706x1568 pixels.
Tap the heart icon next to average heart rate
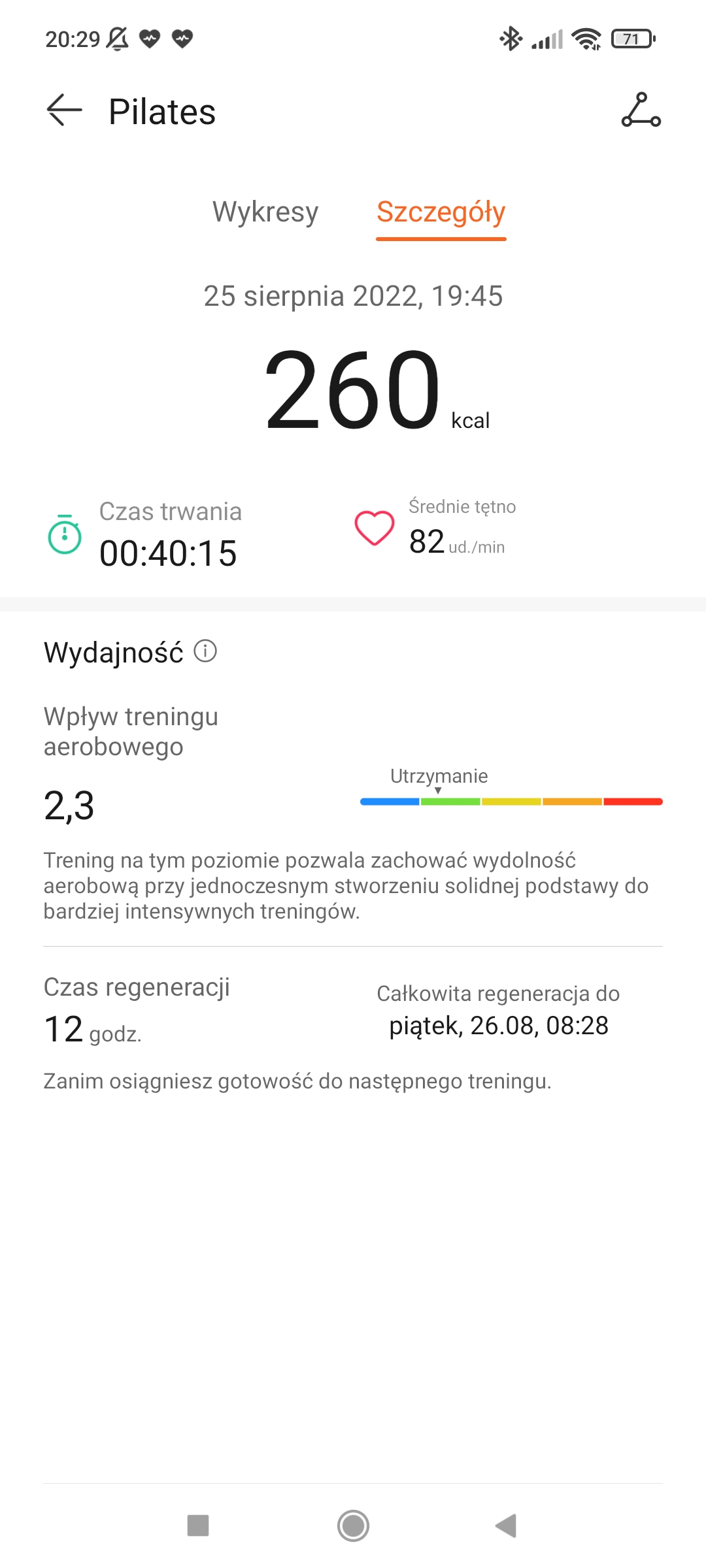pos(373,526)
